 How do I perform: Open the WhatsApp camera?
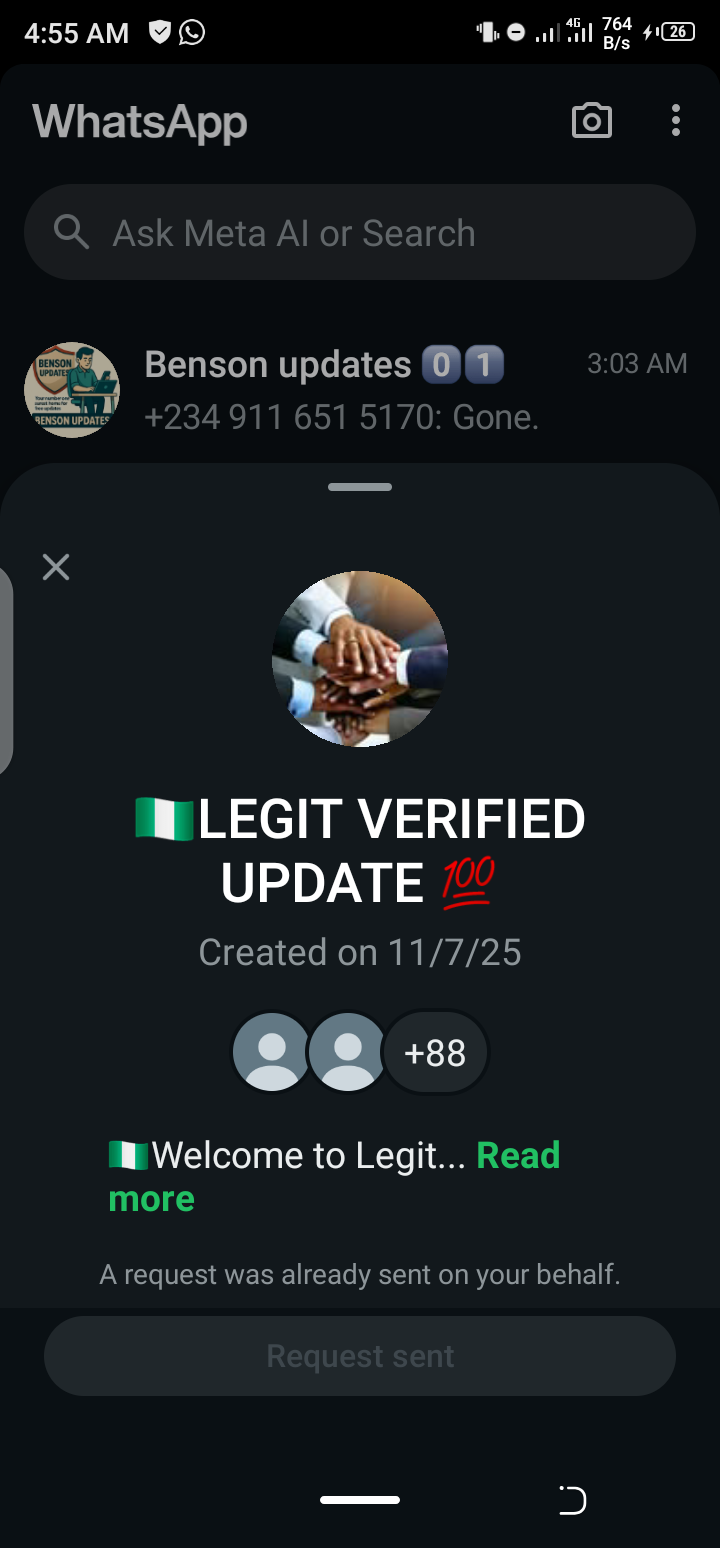[x=591, y=121]
